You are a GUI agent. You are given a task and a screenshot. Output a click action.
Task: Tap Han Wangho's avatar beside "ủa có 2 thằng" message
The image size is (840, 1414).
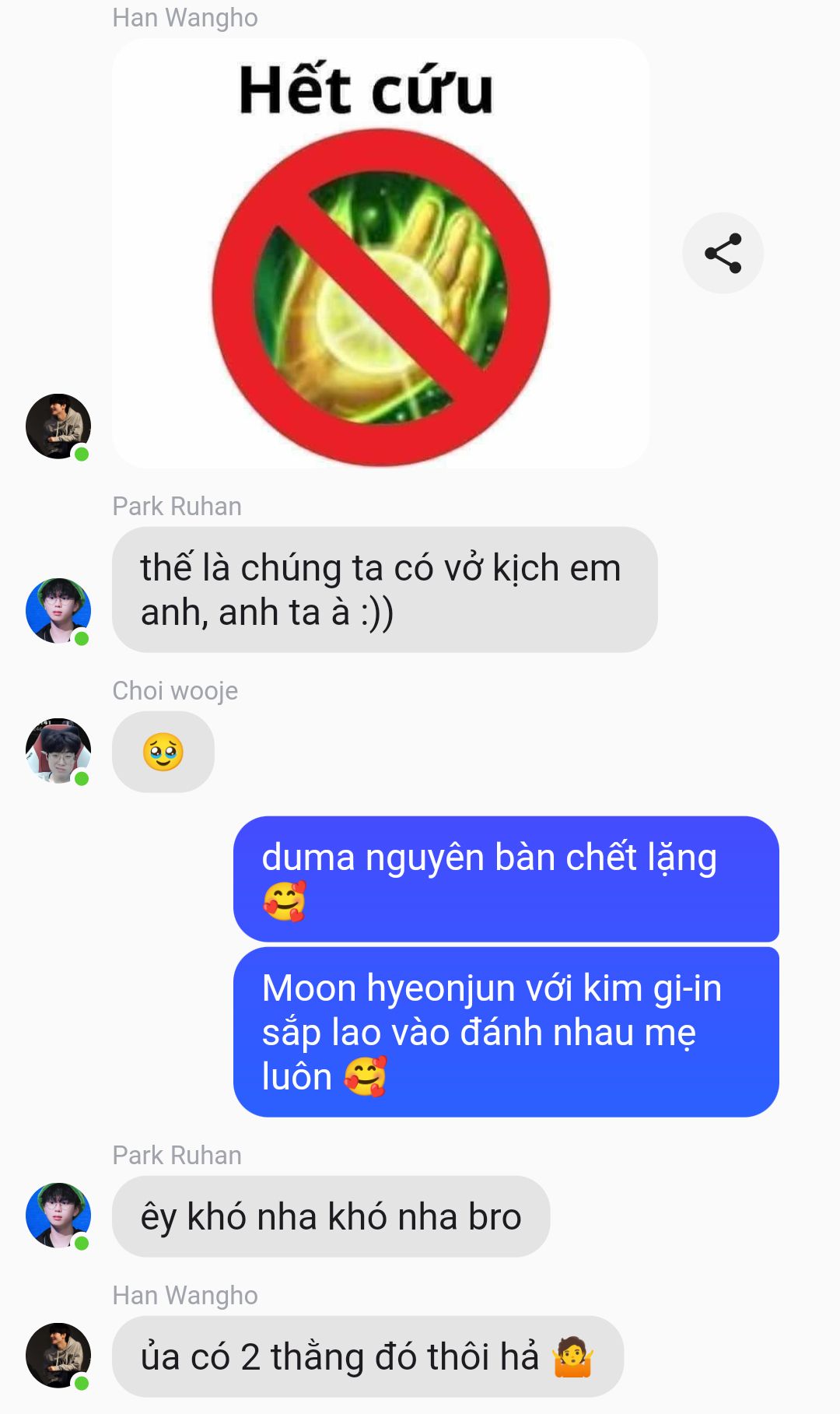(58, 1356)
